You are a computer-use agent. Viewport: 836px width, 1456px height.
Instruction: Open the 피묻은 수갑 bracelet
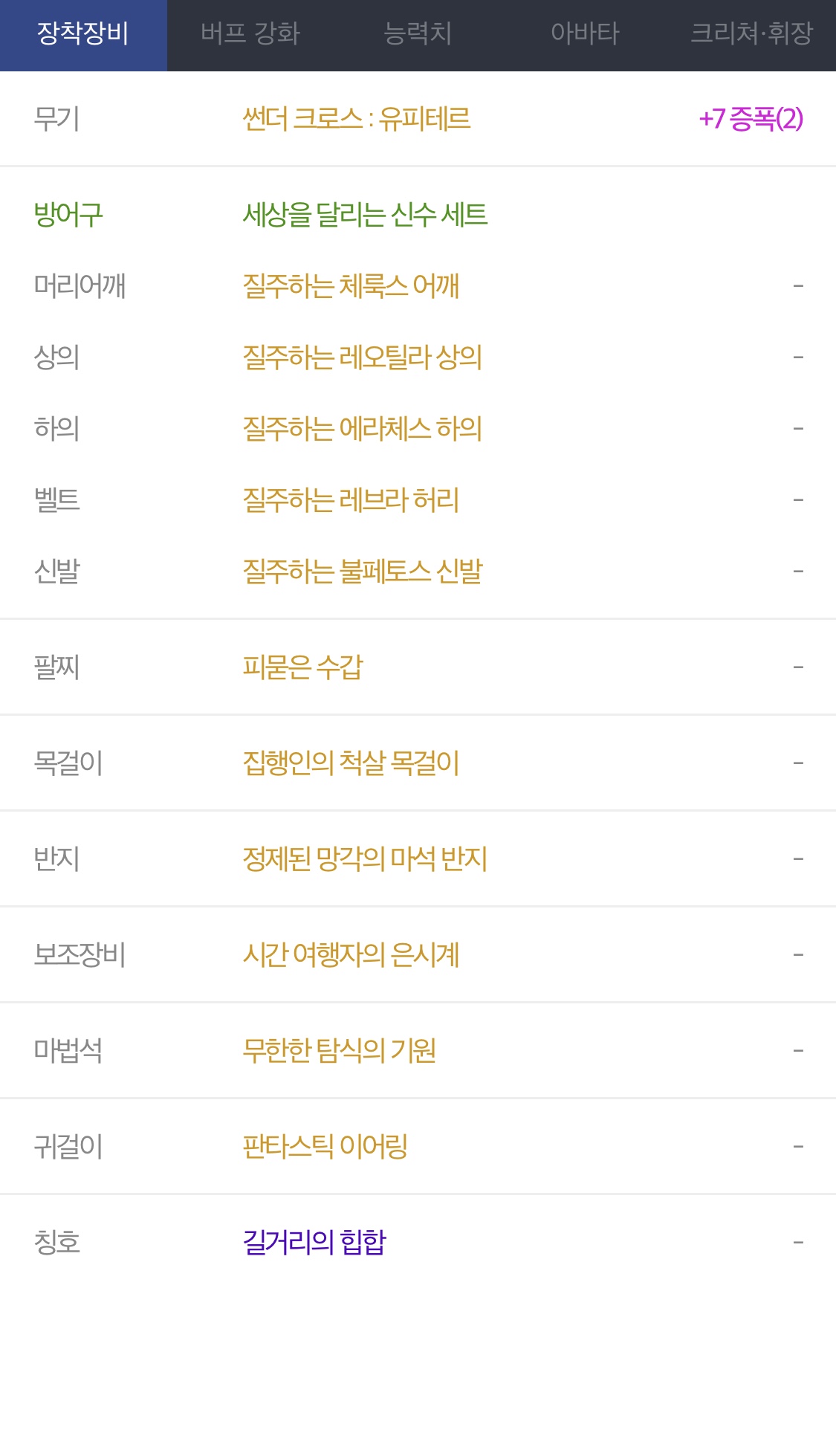click(x=302, y=667)
